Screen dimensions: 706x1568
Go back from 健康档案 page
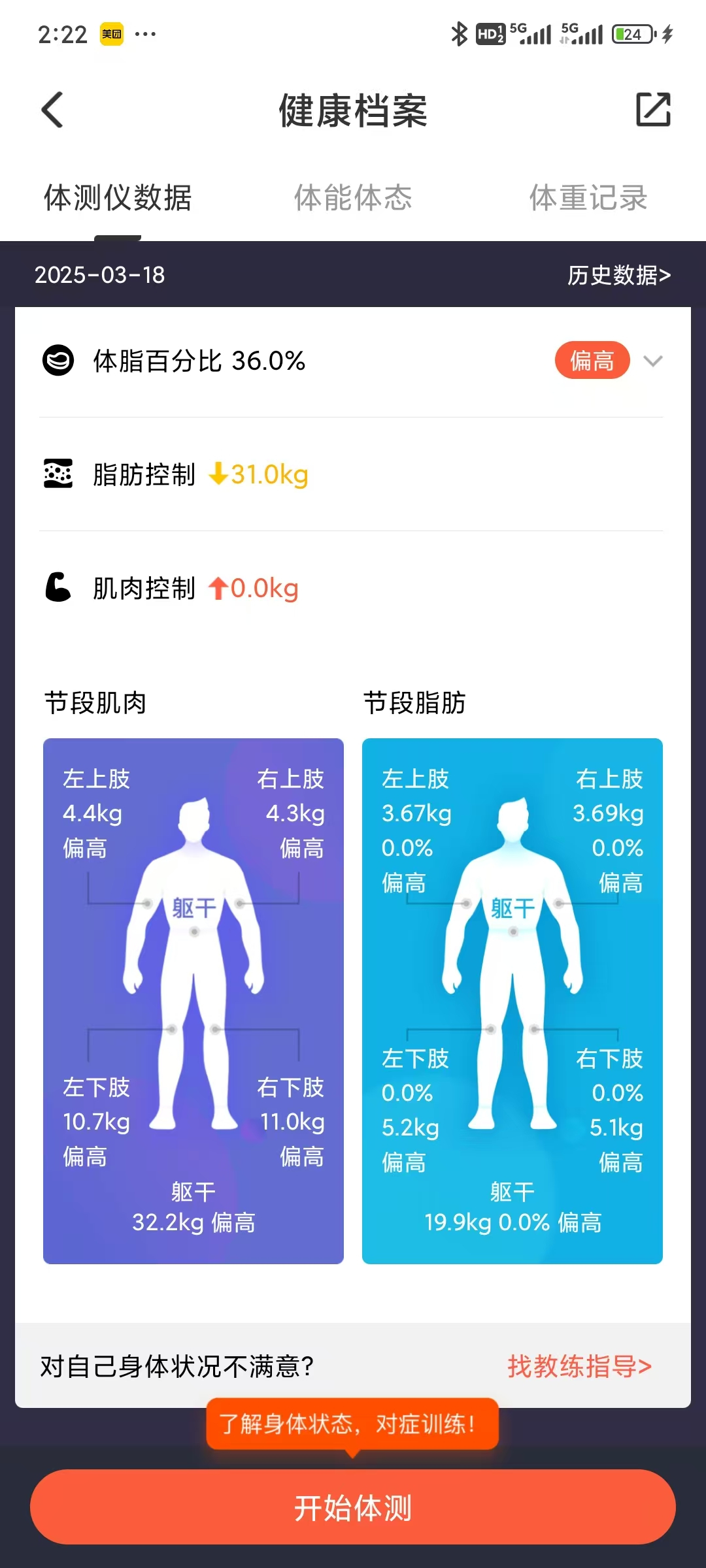[52, 110]
